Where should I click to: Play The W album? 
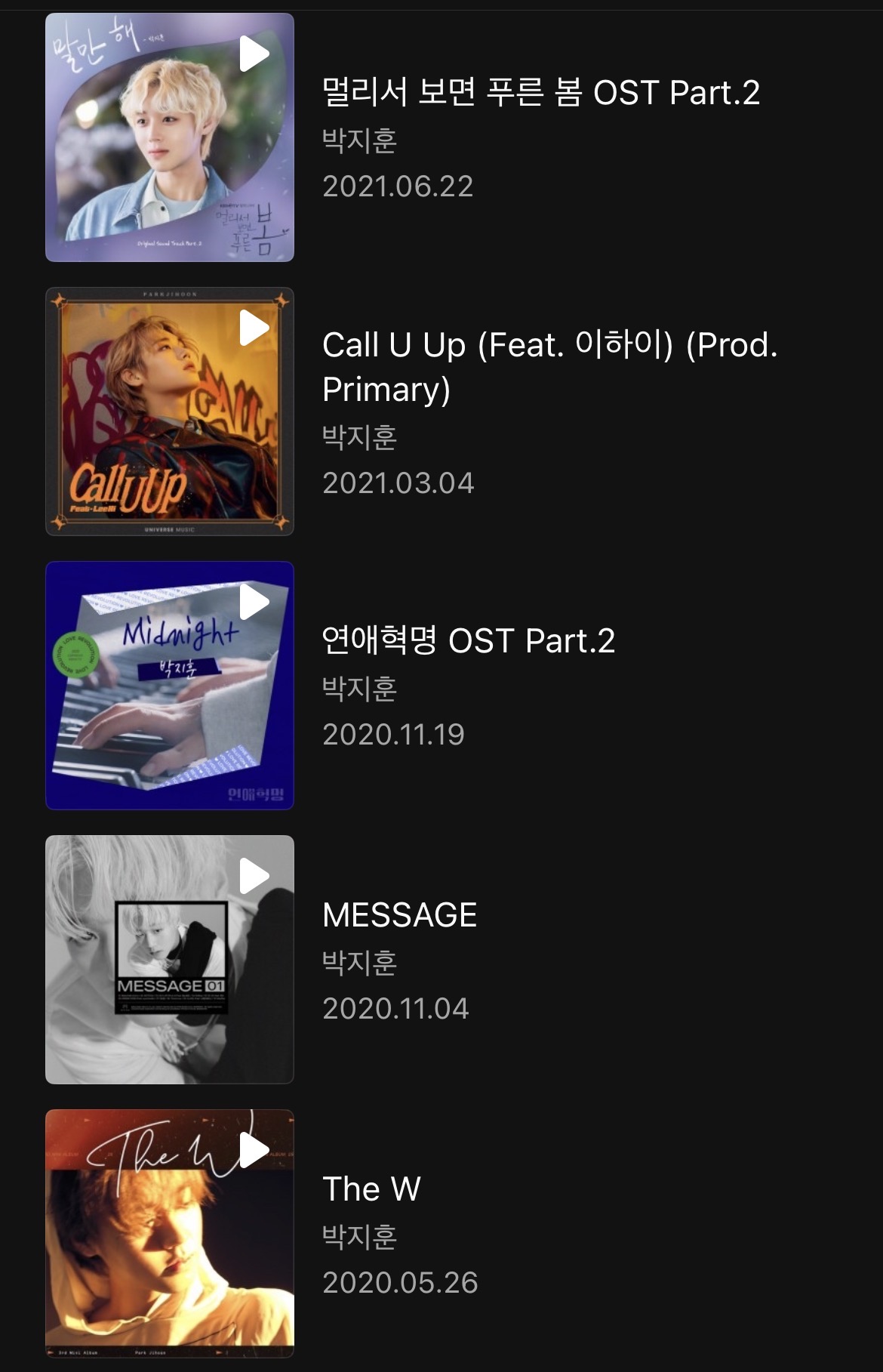(x=254, y=1150)
